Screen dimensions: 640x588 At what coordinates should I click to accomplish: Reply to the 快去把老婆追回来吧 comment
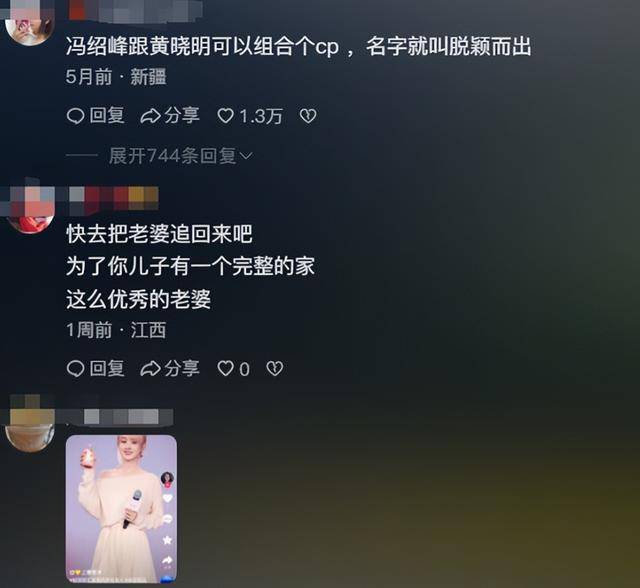95,369
